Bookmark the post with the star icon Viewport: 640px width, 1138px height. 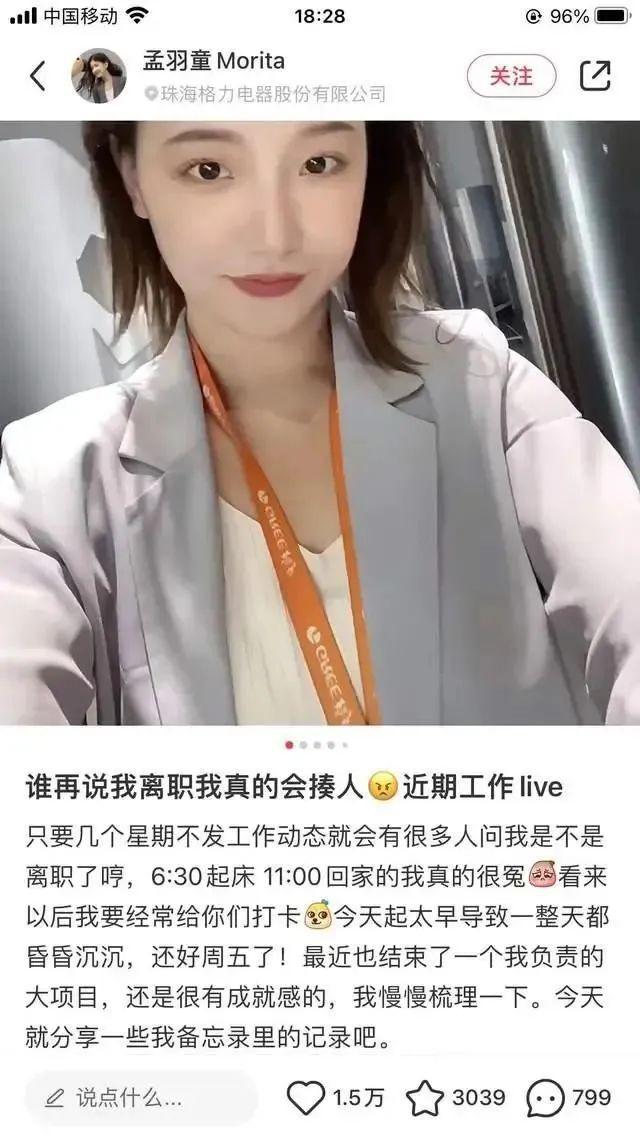424,1098
